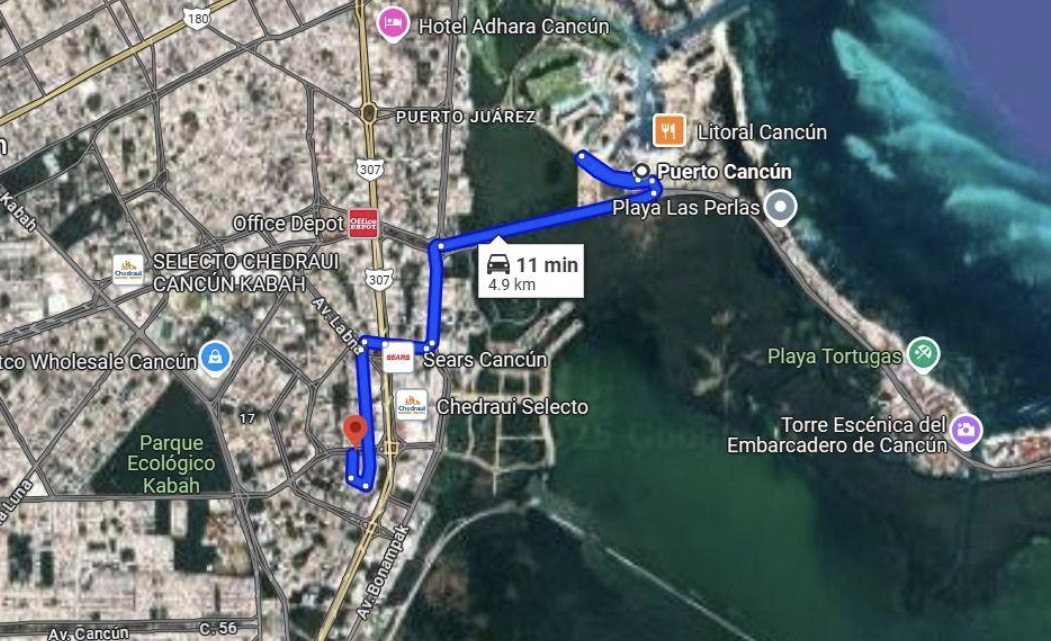Open the Costco Wholesale Cancún pin

(214, 356)
